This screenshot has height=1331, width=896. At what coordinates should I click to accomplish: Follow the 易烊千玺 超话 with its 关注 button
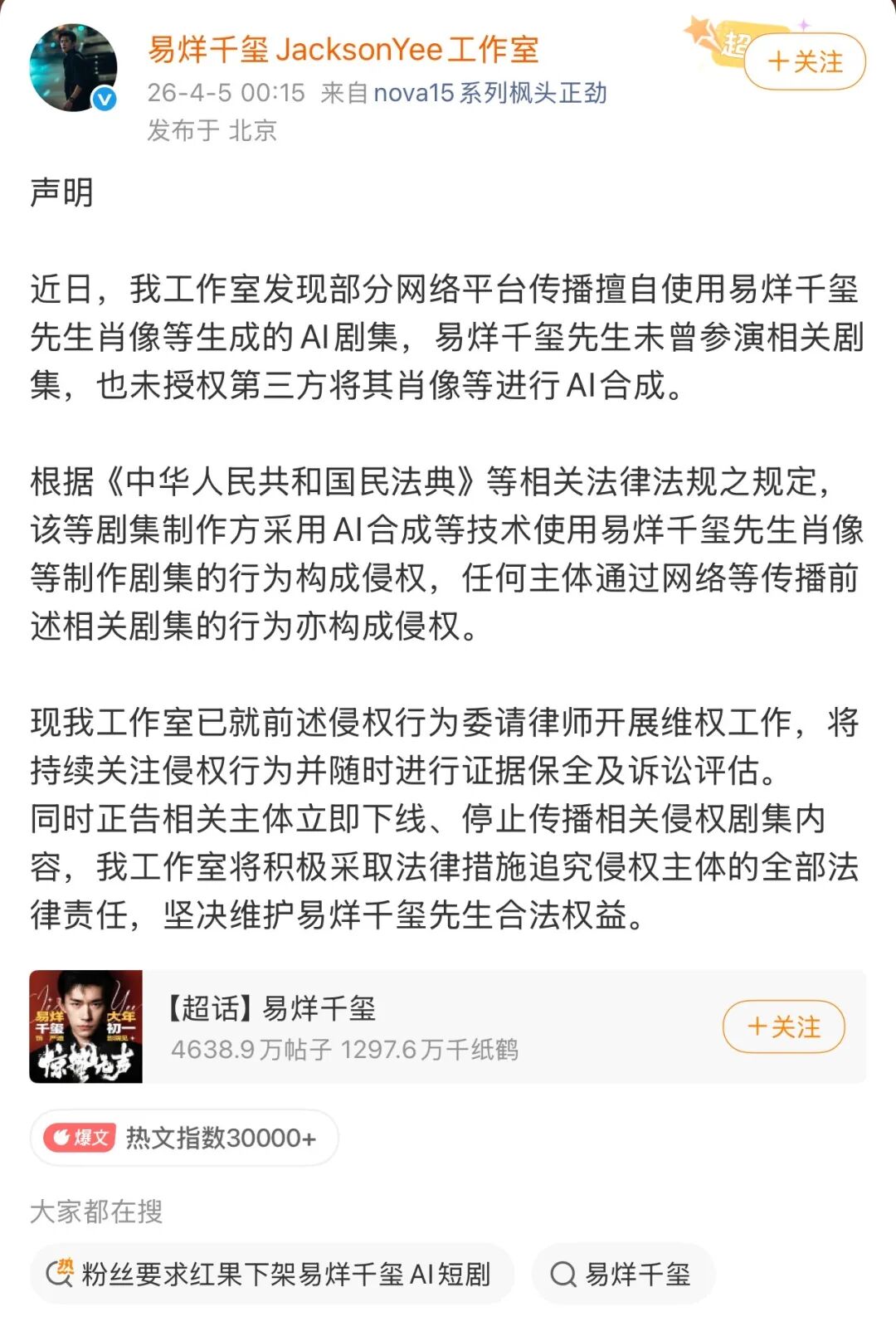783,1026
